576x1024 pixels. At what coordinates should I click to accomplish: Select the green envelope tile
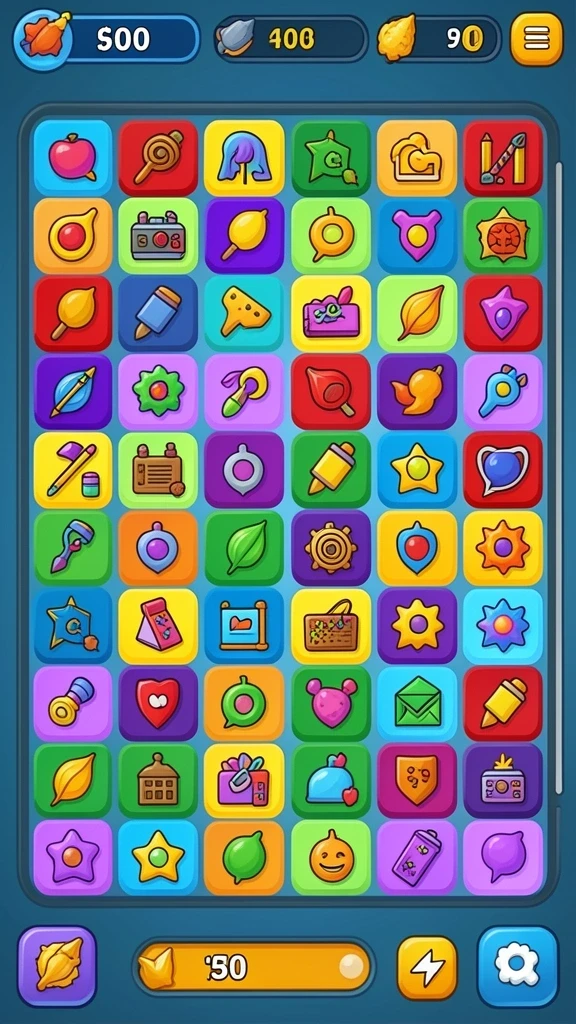click(417, 704)
